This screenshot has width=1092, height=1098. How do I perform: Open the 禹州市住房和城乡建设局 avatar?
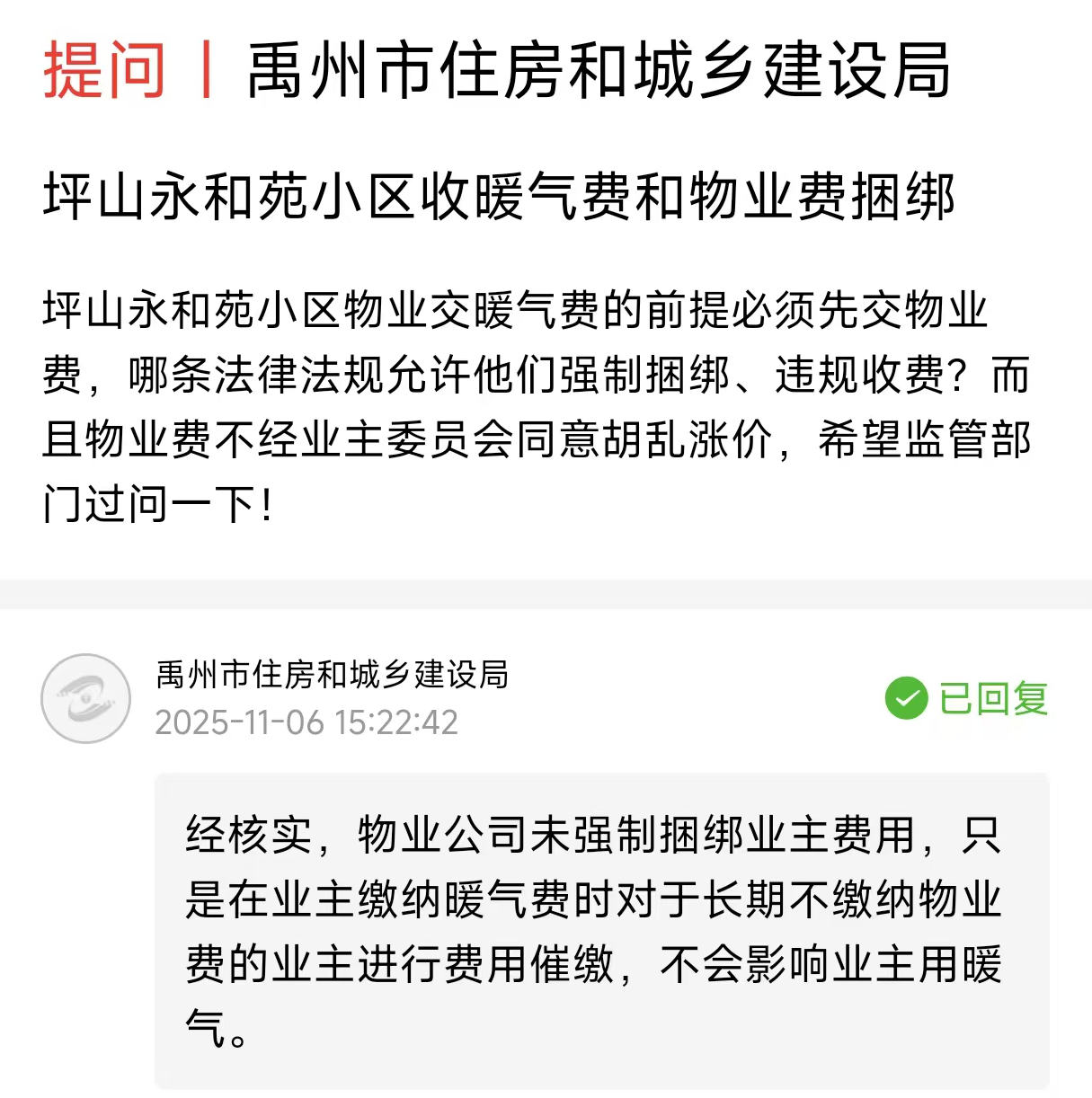point(86,698)
